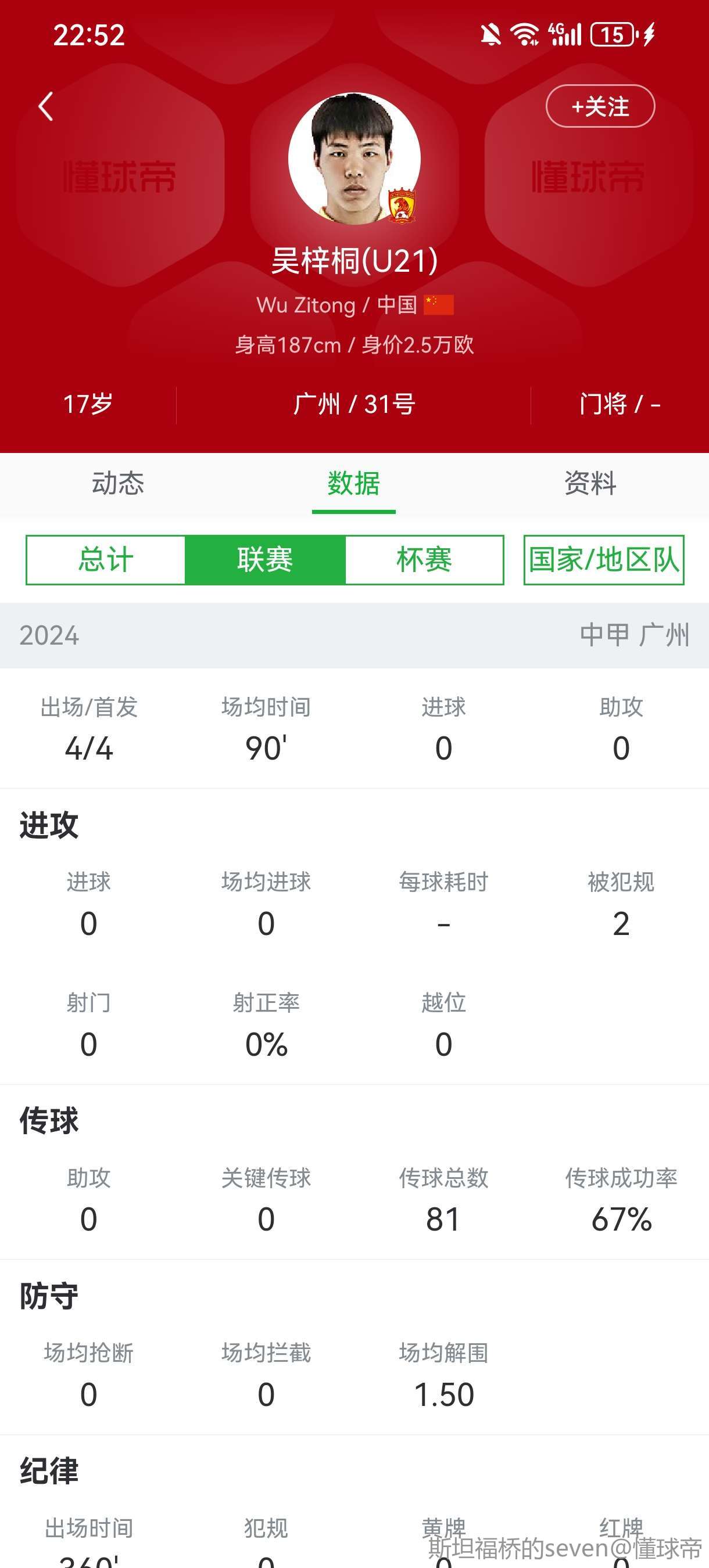709x1568 pixels.
Task: Switch to the 动态 tab
Action: coord(118,483)
